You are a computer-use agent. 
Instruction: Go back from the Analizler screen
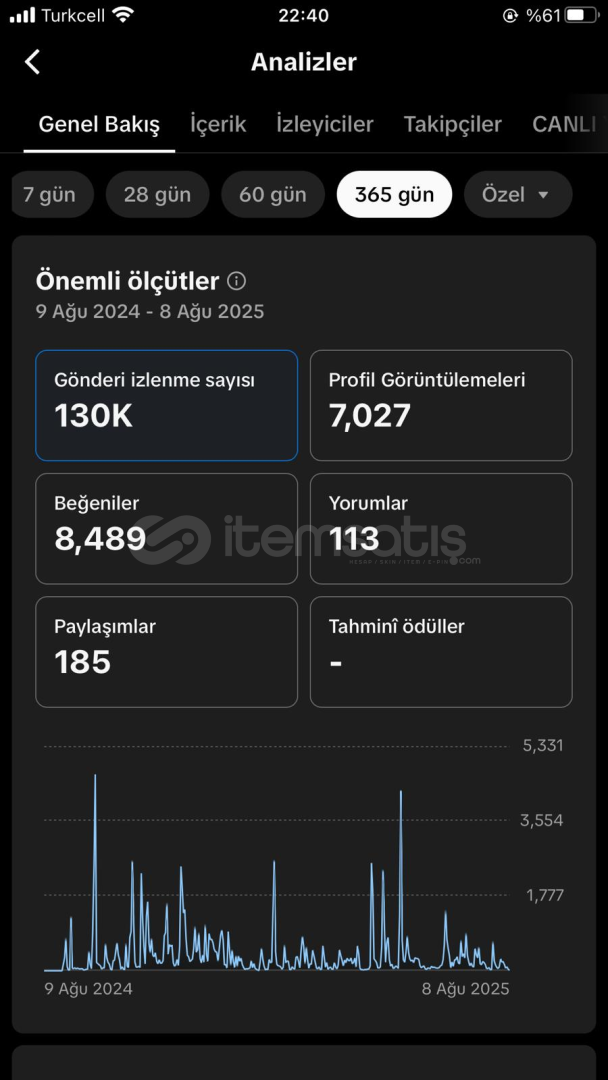pos(32,62)
